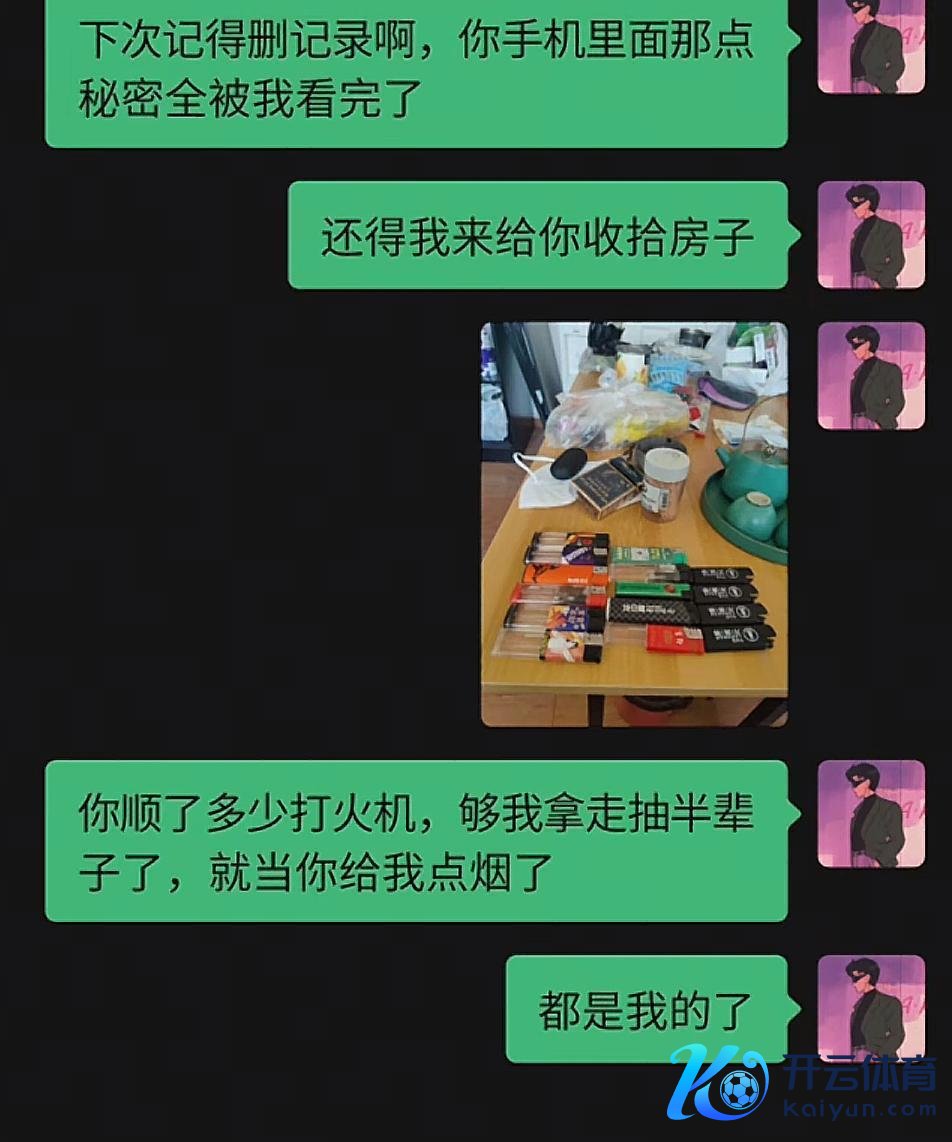
Task: Open the photo message of lighters on table
Action: 634,523
